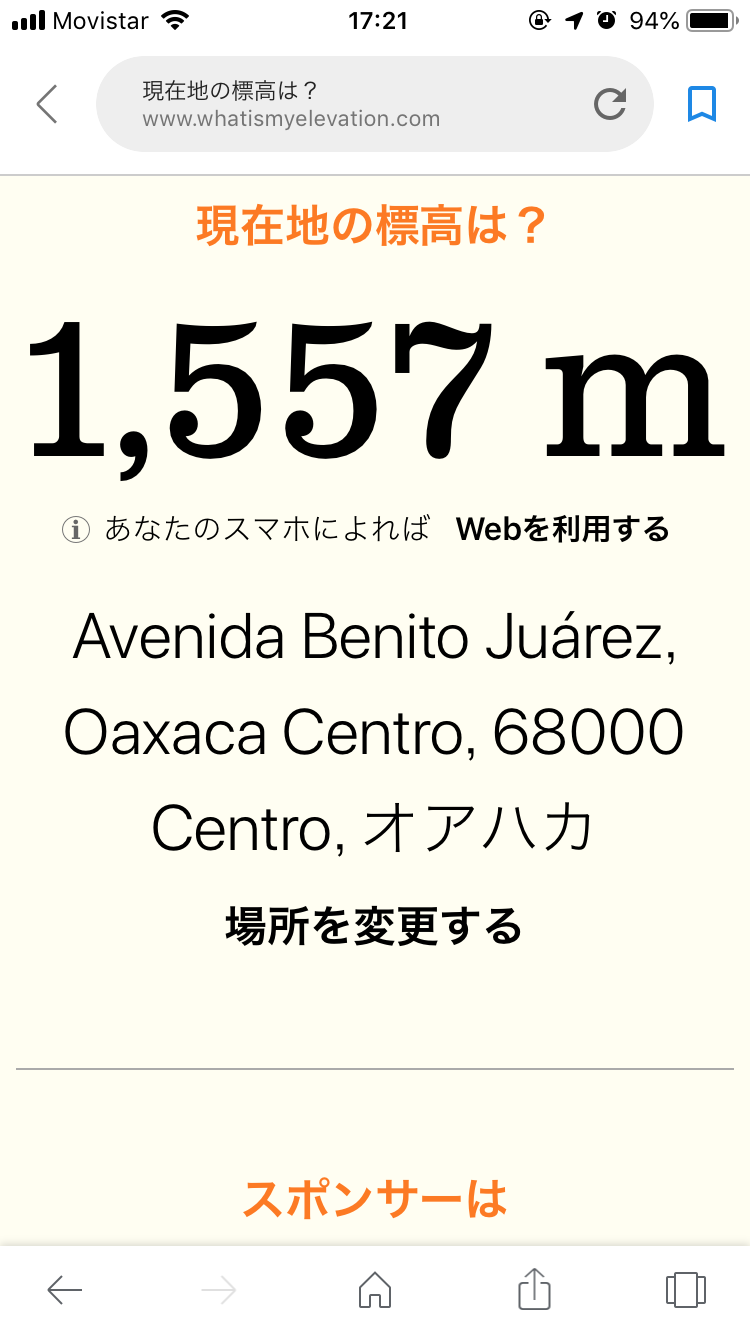Go to the browser home page
Screen dimensions: 750x1334
[375, 1290]
